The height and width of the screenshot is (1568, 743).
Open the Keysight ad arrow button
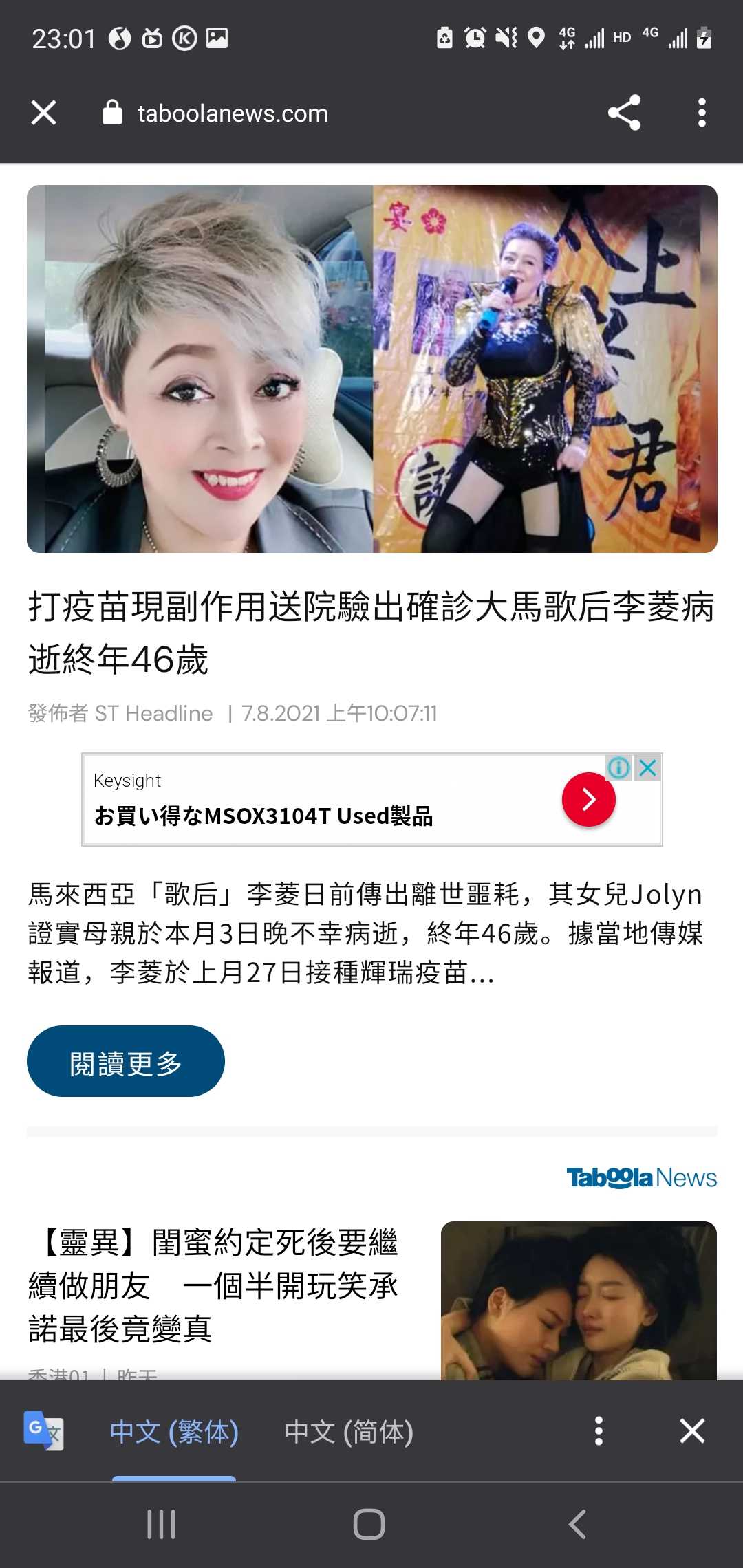point(588,799)
